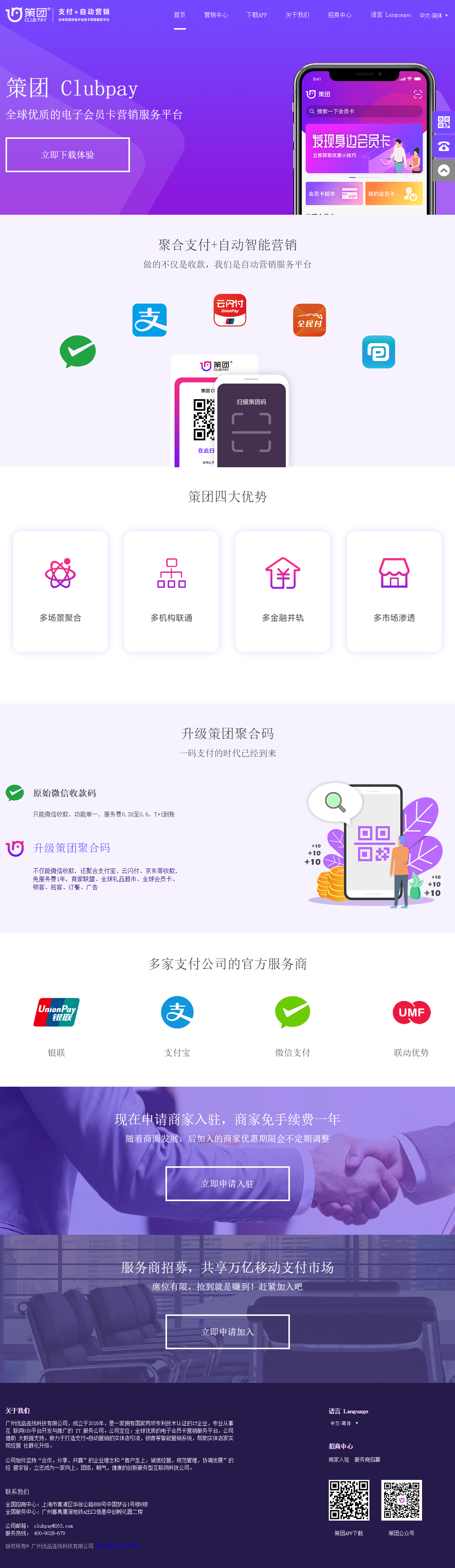The image size is (455, 1568).
Task: Open the 首页 navigation tab
Action: tap(180, 15)
